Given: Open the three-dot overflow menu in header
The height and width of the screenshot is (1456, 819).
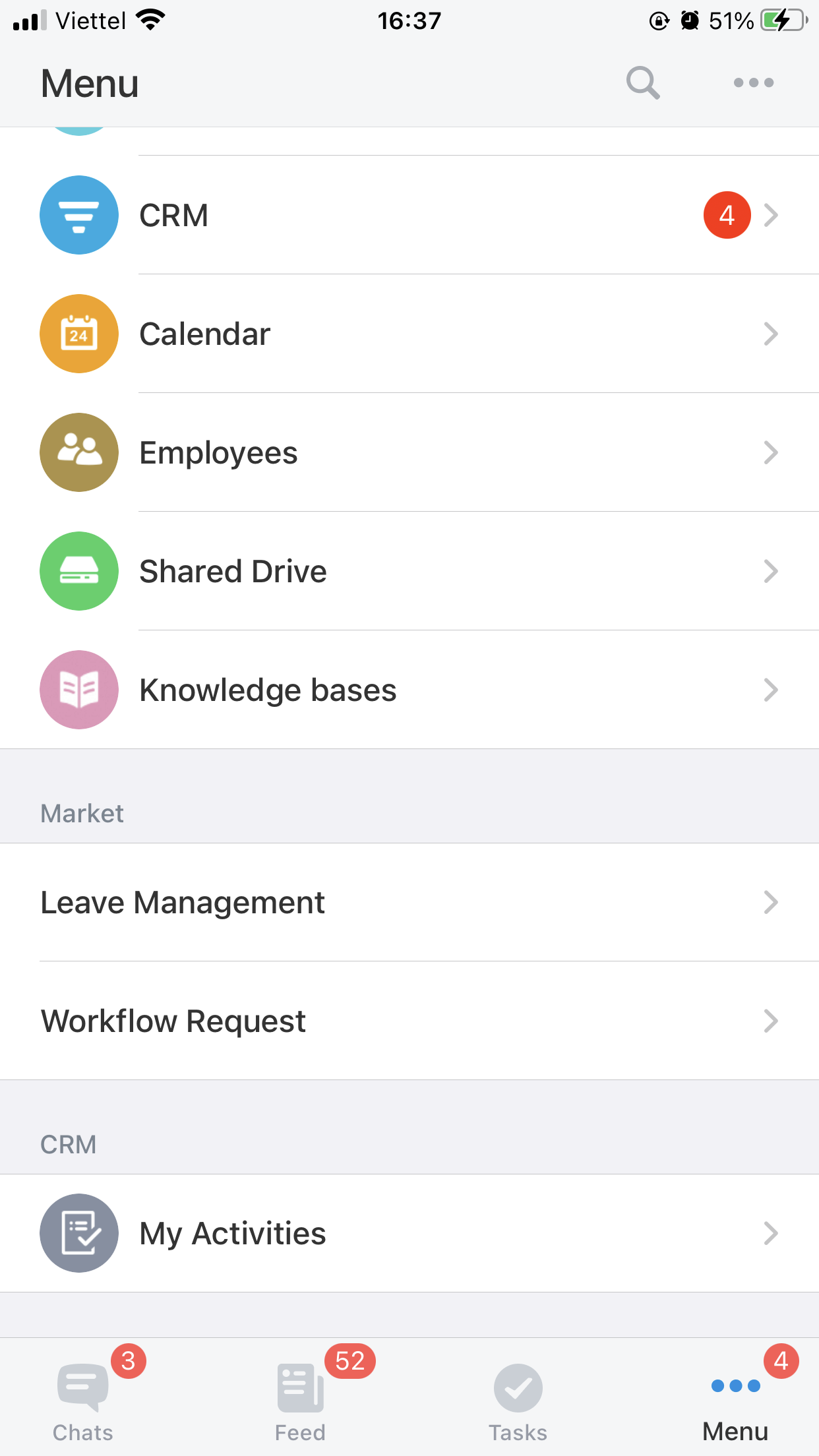Looking at the screenshot, I should coord(753,83).
